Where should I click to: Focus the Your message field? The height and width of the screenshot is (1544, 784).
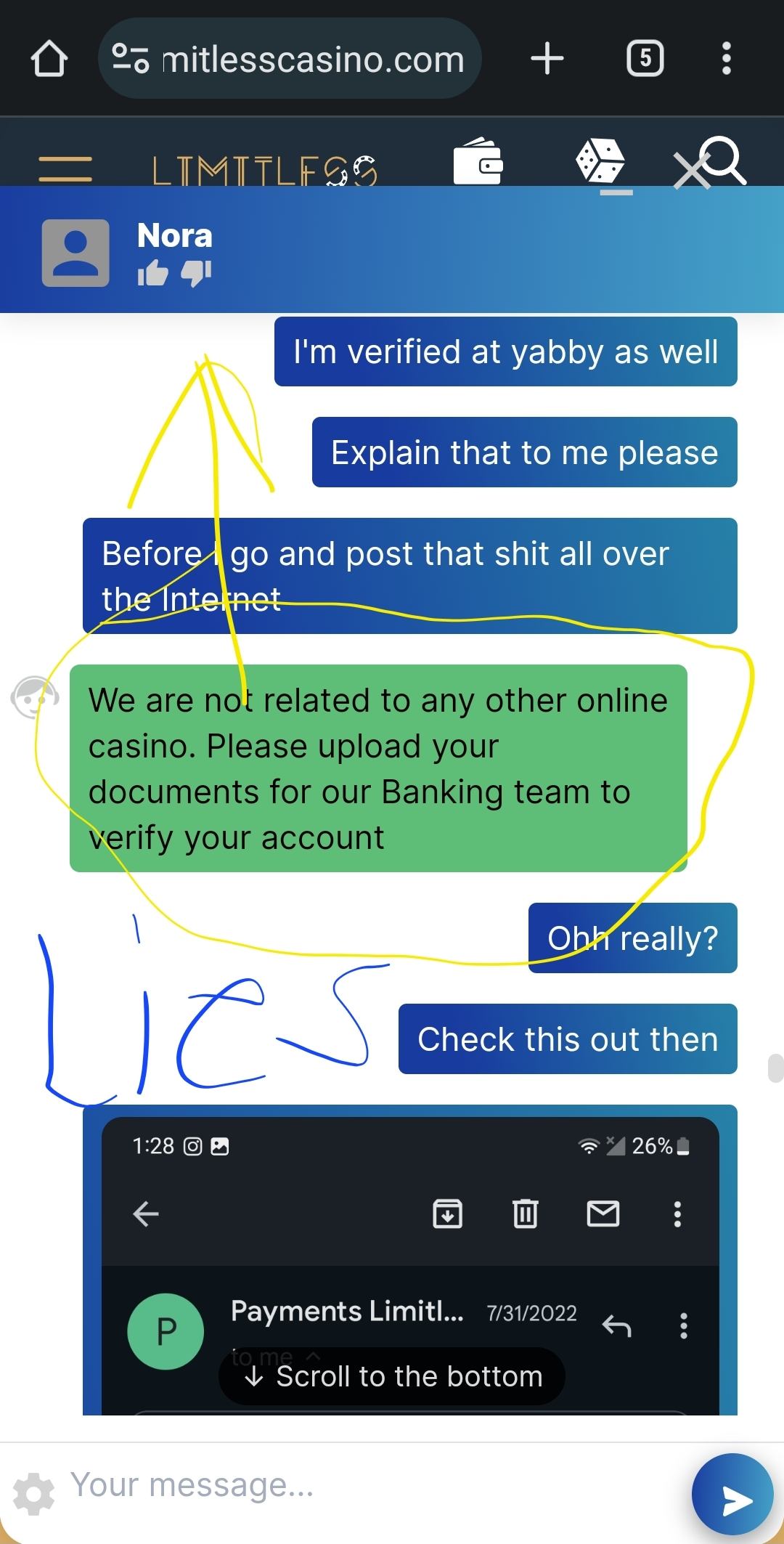point(363,1484)
